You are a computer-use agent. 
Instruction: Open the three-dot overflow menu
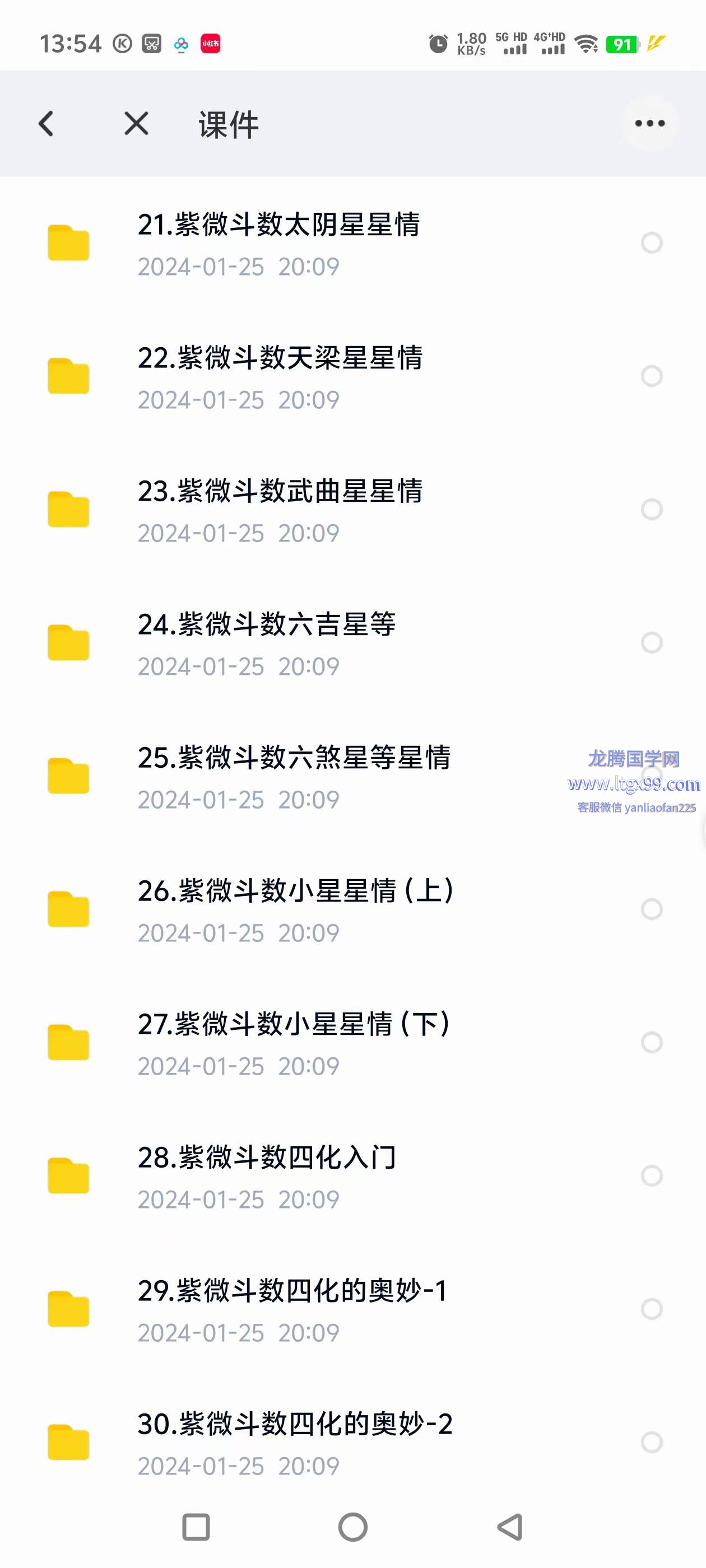pyautogui.click(x=649, y=124)
